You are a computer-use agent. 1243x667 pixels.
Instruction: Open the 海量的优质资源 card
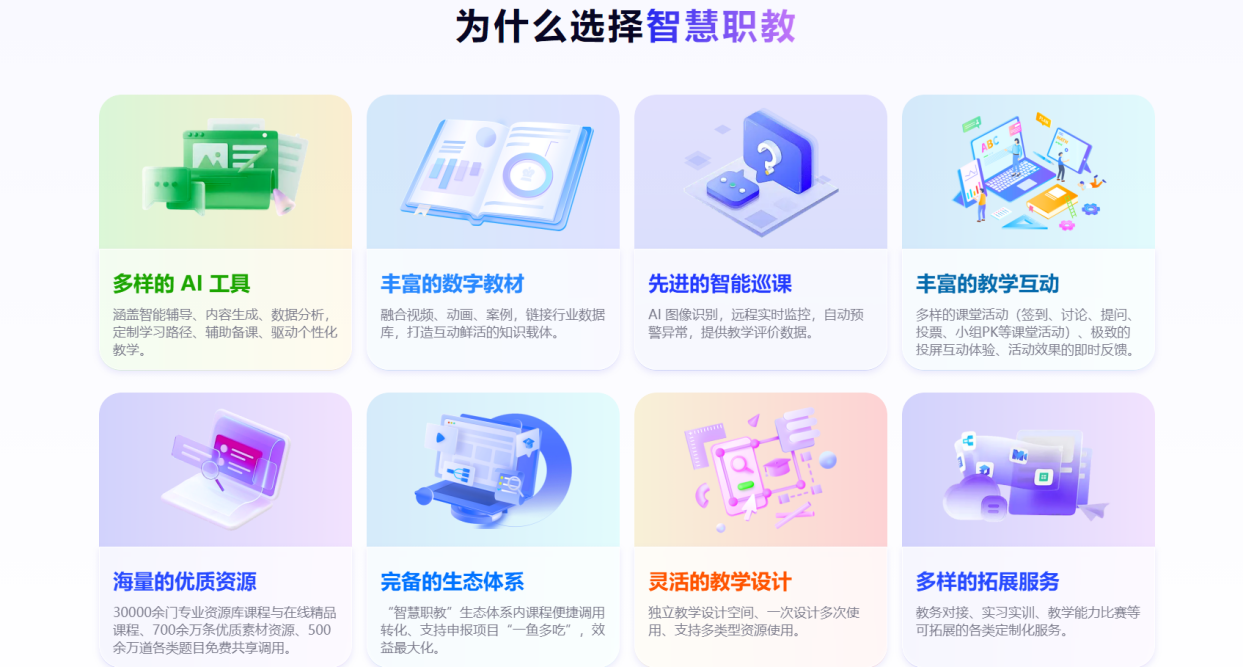[225, 530]
